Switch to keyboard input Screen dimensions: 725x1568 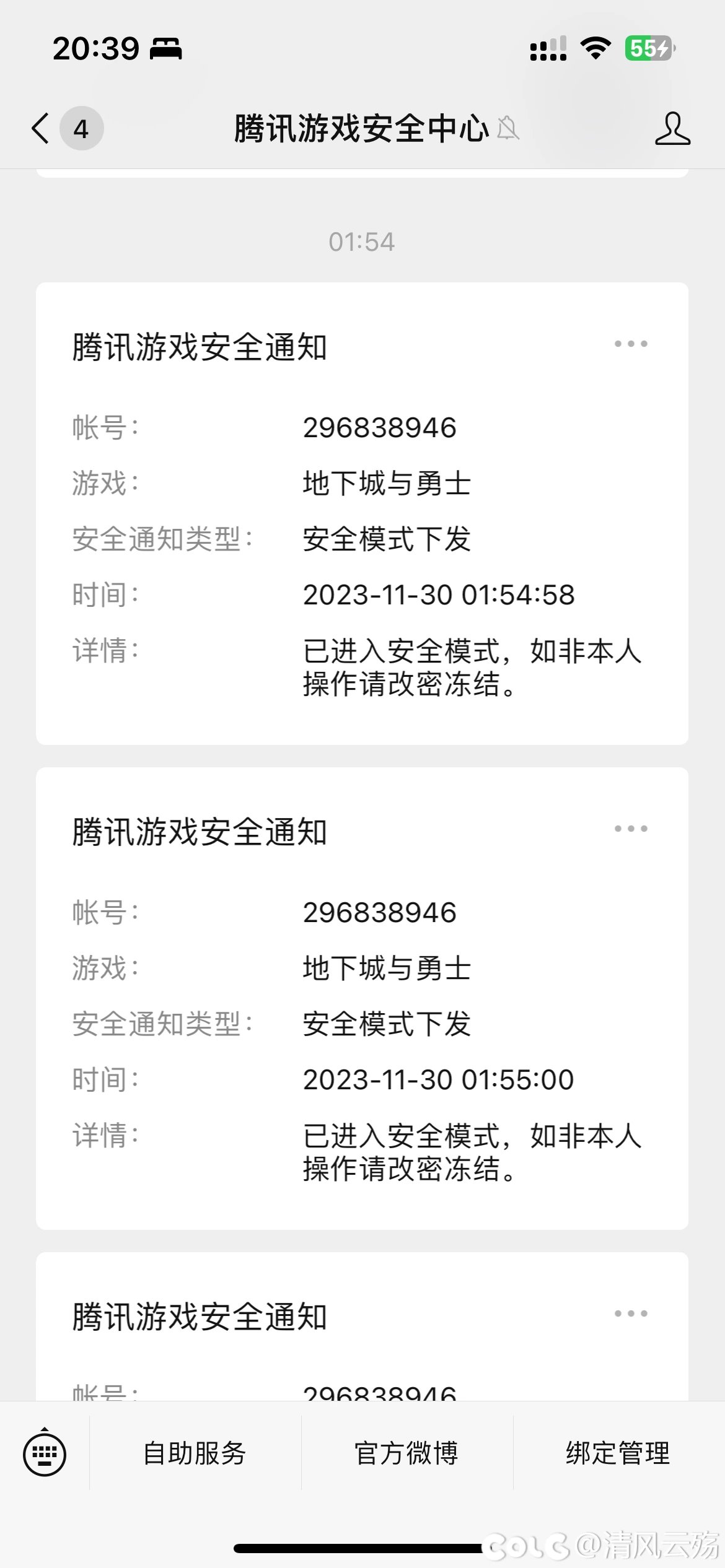click(45, 1453)
